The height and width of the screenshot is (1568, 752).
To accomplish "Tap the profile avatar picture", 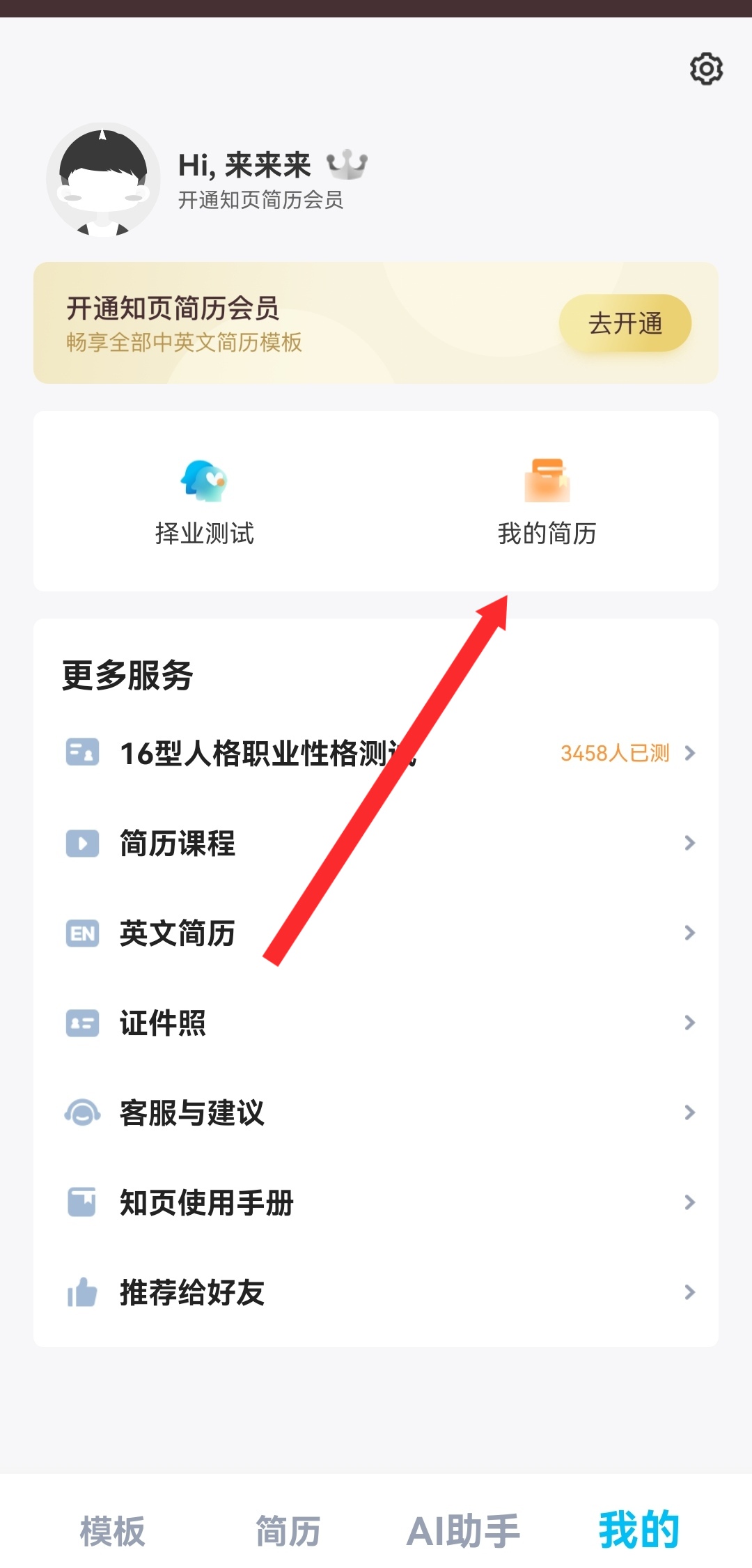I will 103,180.
